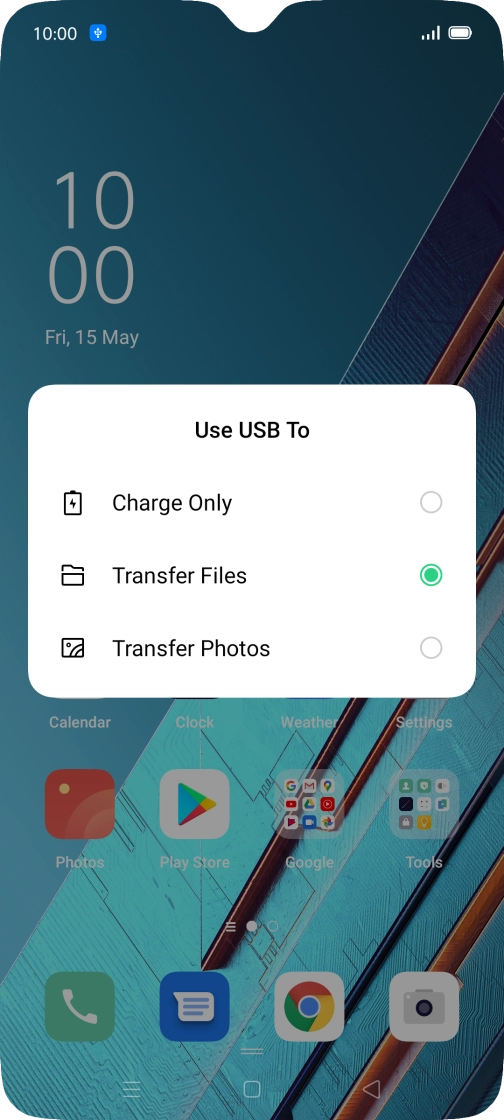Launch the Play Store
The height and width of the screenshot is (1120, 504).
tap(194, 804)
